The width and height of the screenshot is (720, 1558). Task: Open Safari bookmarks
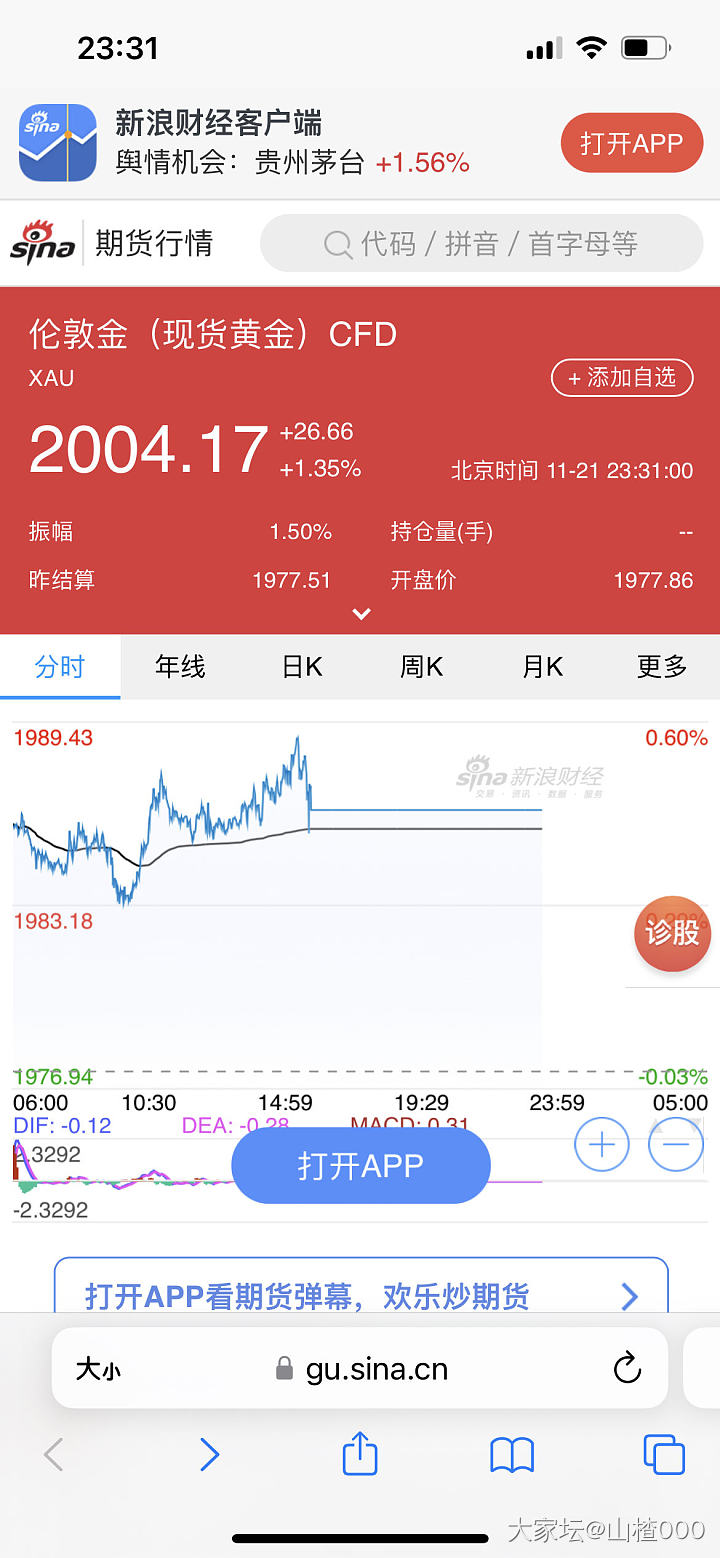[x=512, y=1454]
